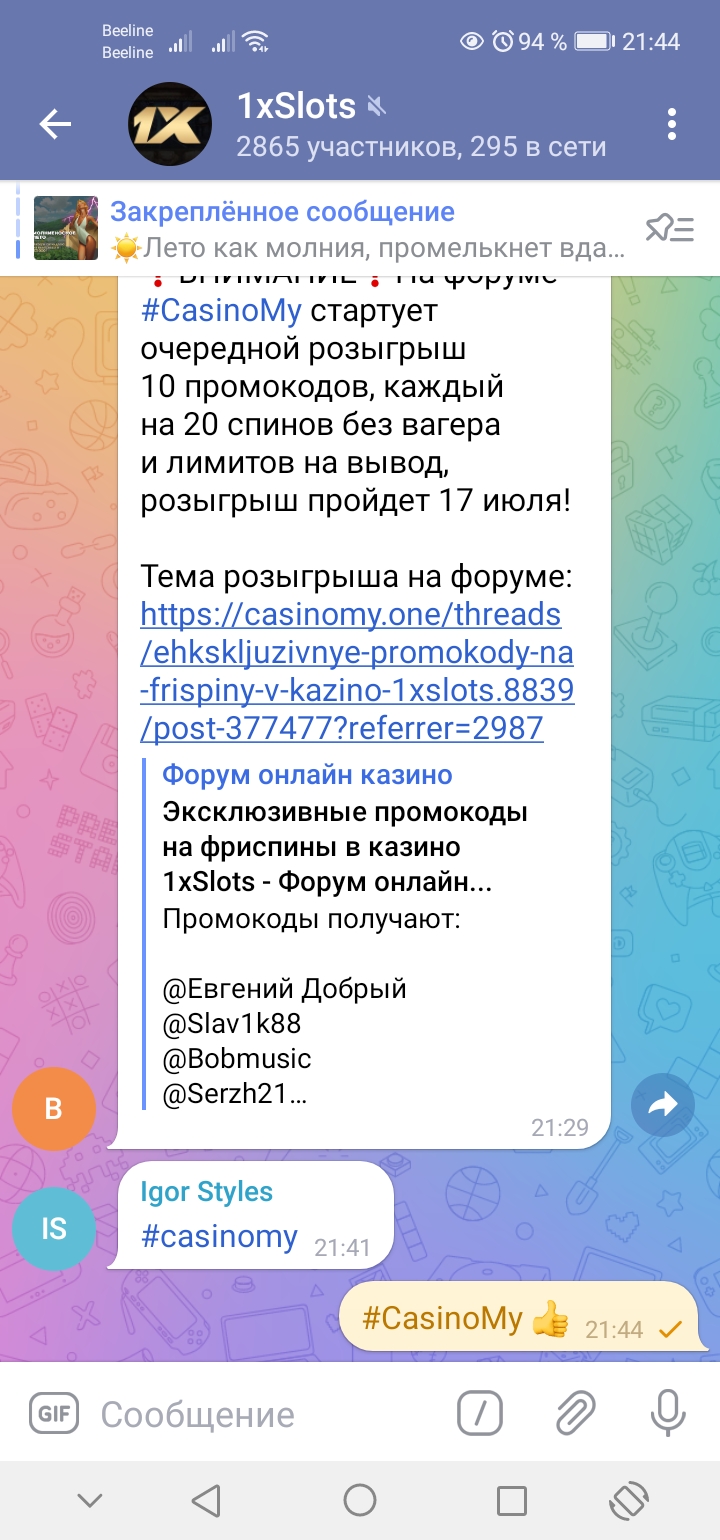Open the bot commands slash button

click(480, 1414)
